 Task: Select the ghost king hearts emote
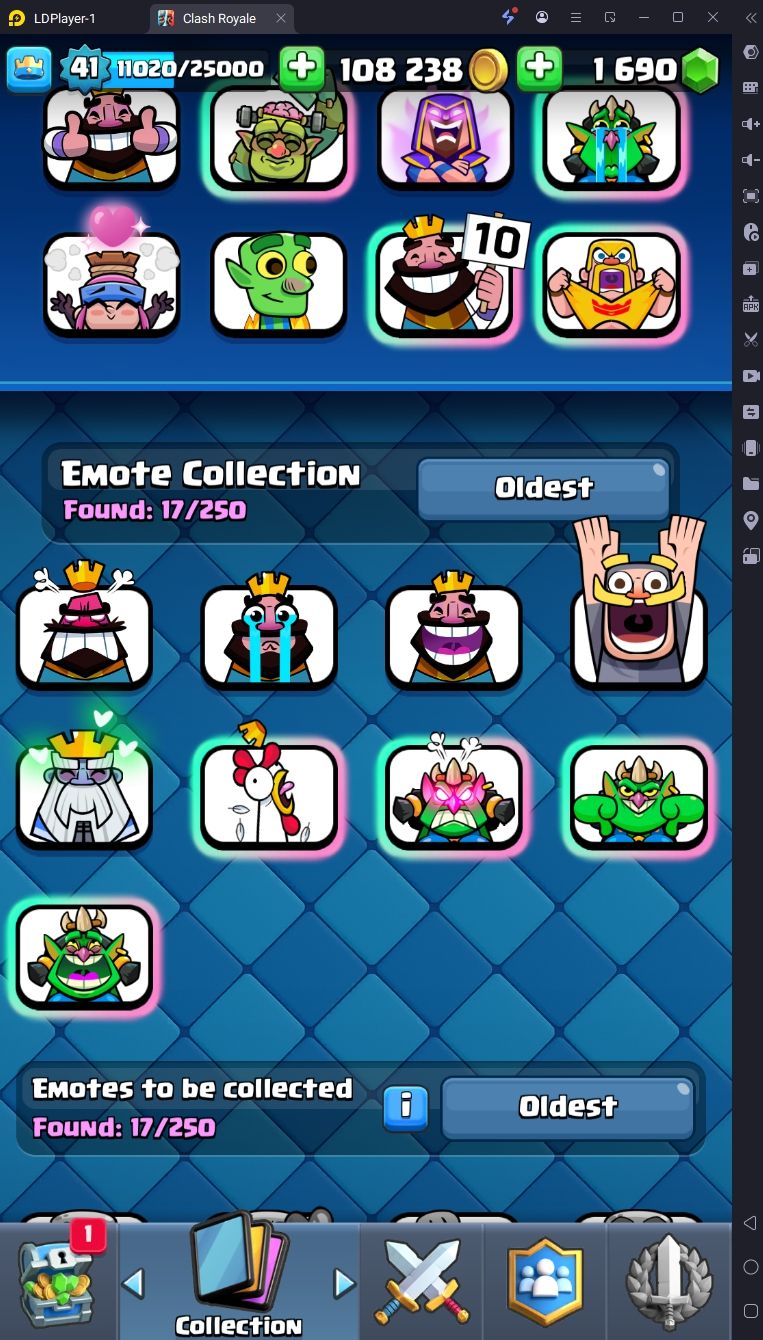point(84,795)
